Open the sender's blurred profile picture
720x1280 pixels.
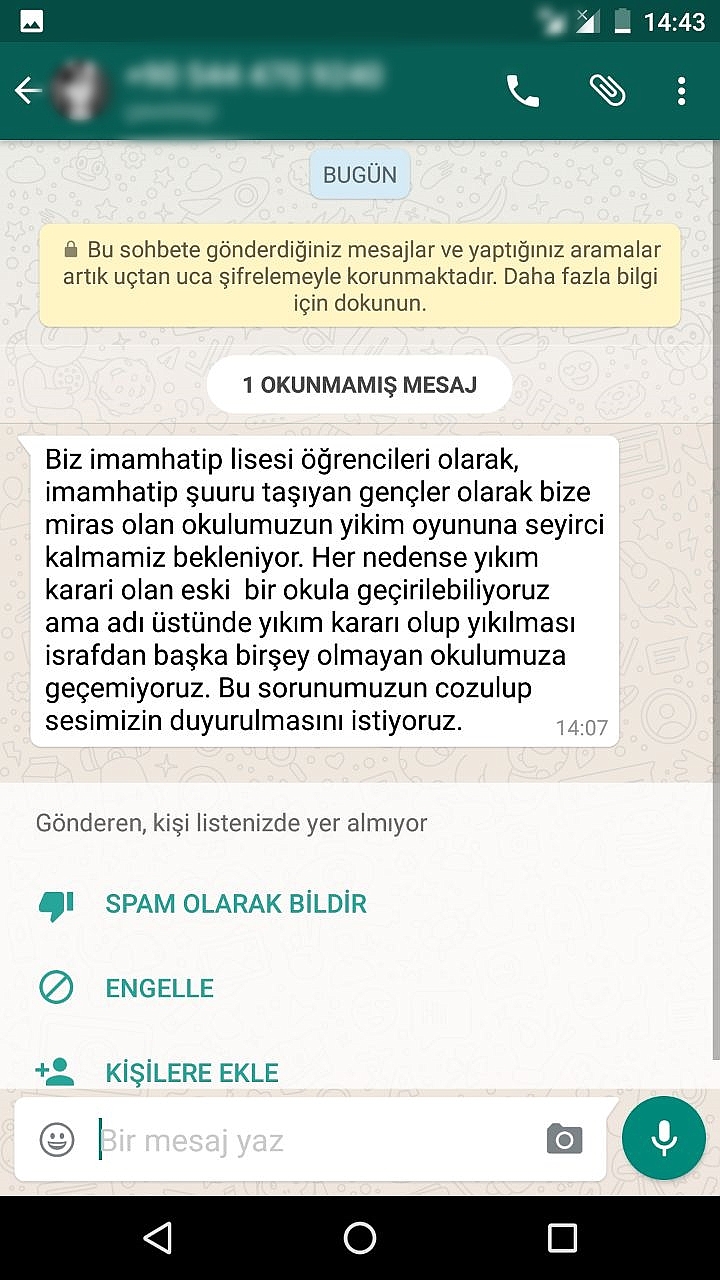[82, 92]
